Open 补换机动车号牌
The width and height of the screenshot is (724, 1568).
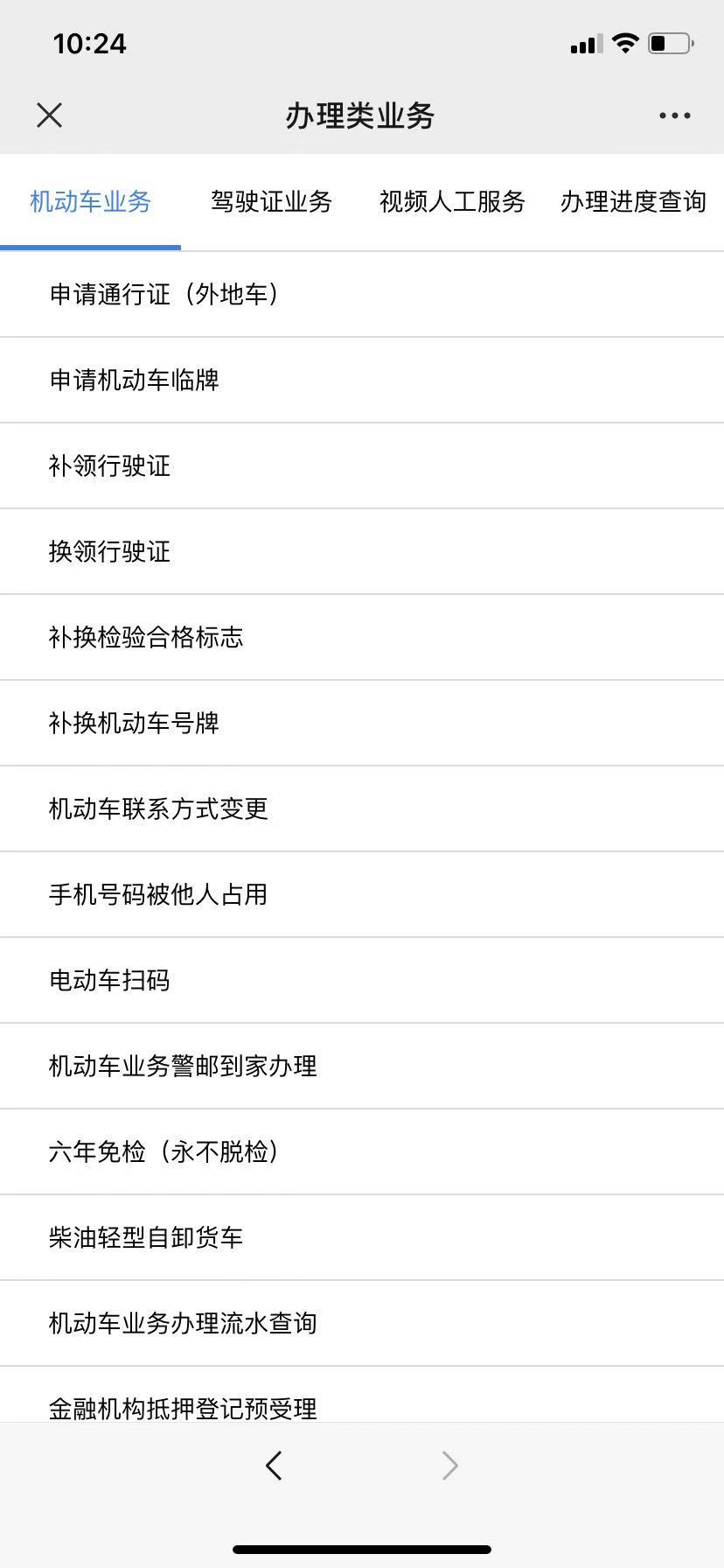click(134, 723)
